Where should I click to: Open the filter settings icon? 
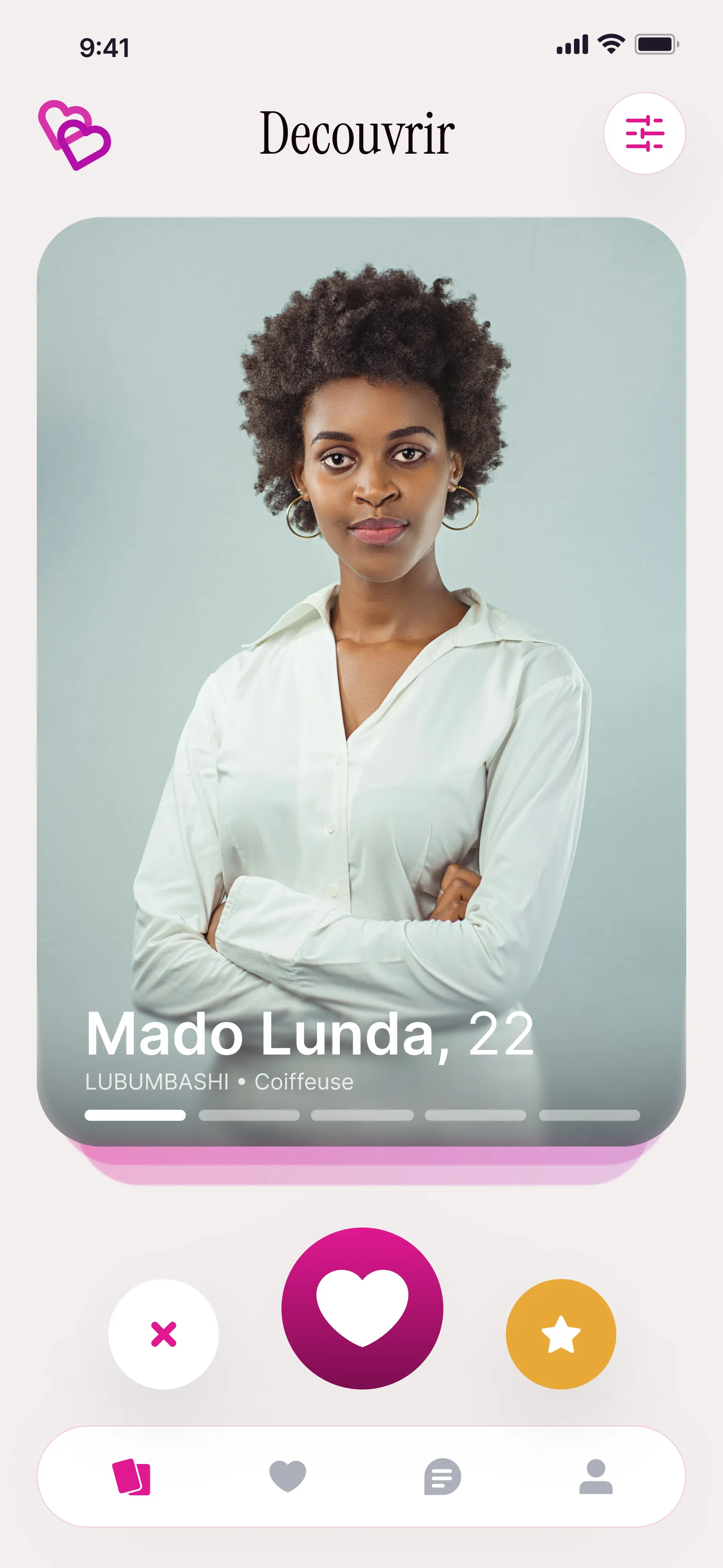coord(644,133)
